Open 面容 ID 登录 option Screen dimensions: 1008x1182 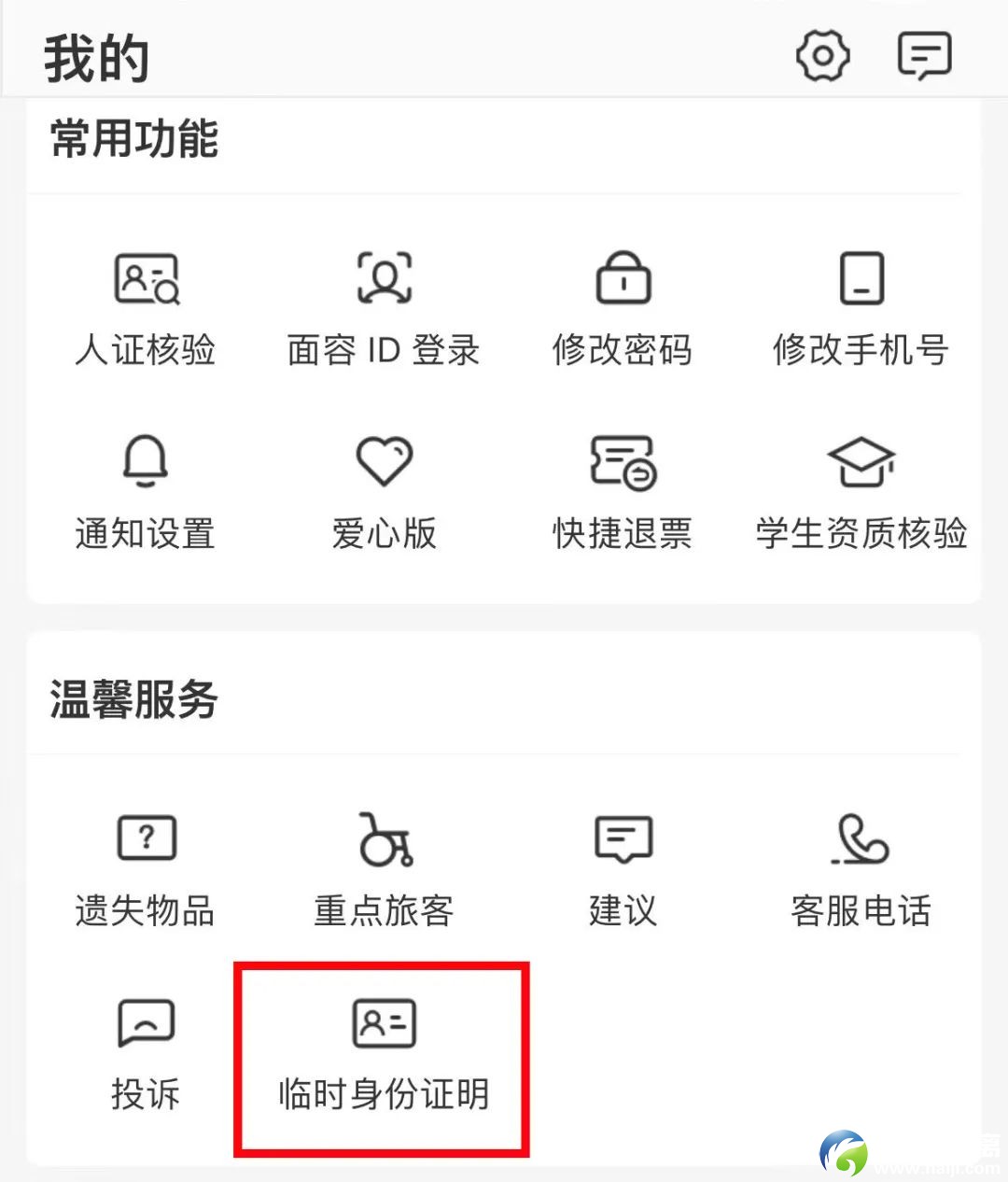384,308
